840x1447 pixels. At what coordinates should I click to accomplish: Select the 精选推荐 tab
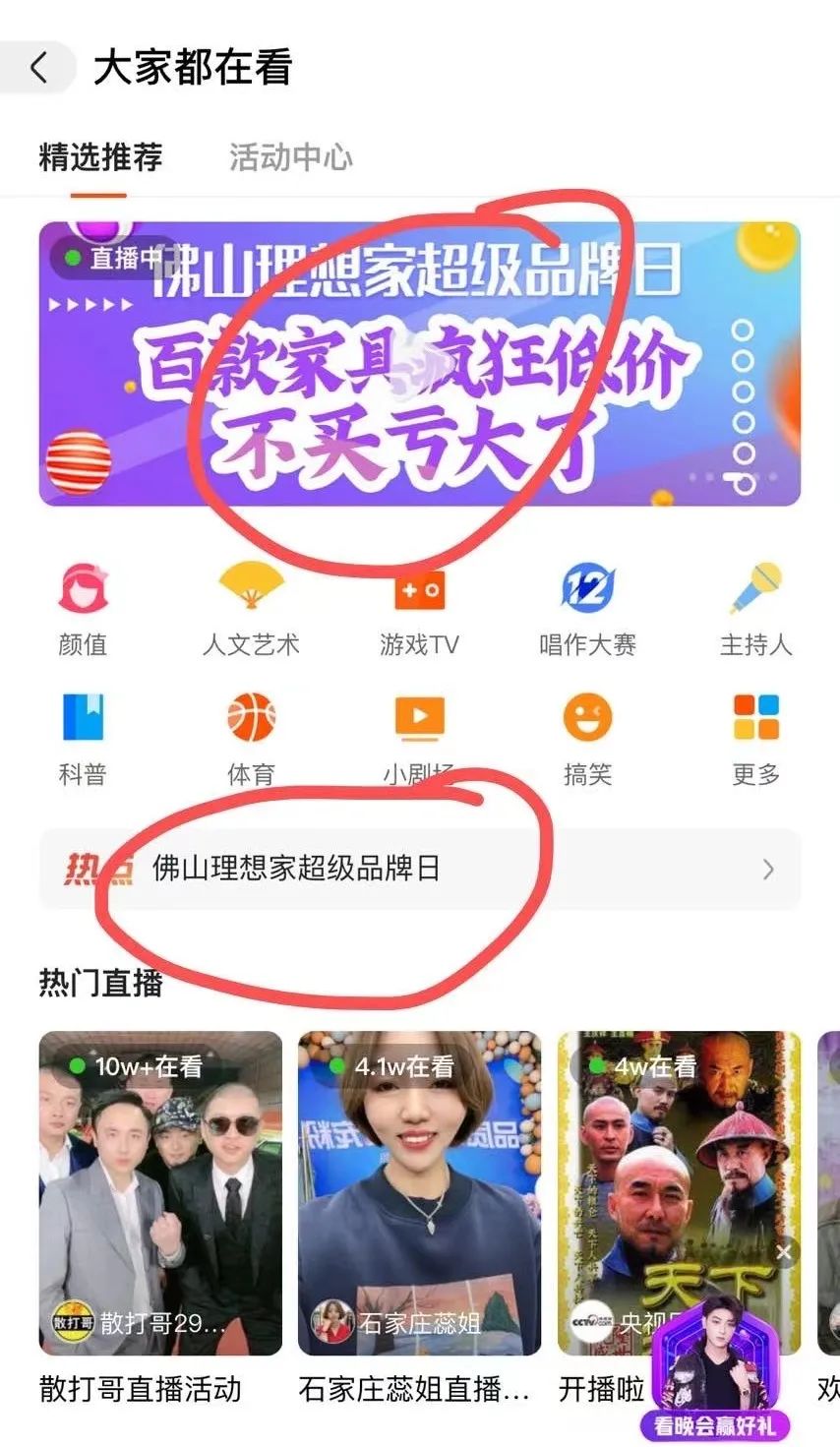tap(100, 156)
